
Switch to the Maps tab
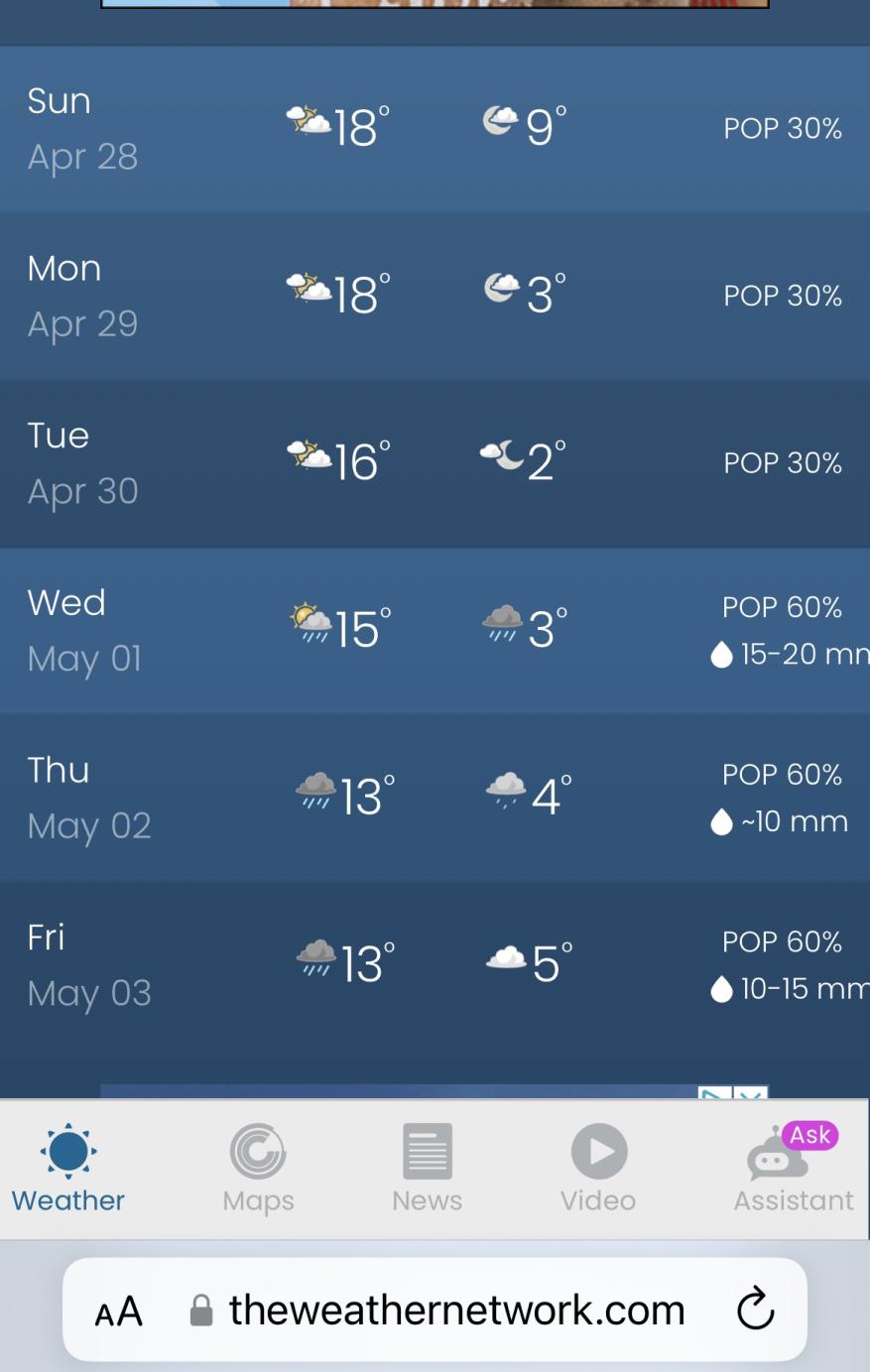(258, 1169)
